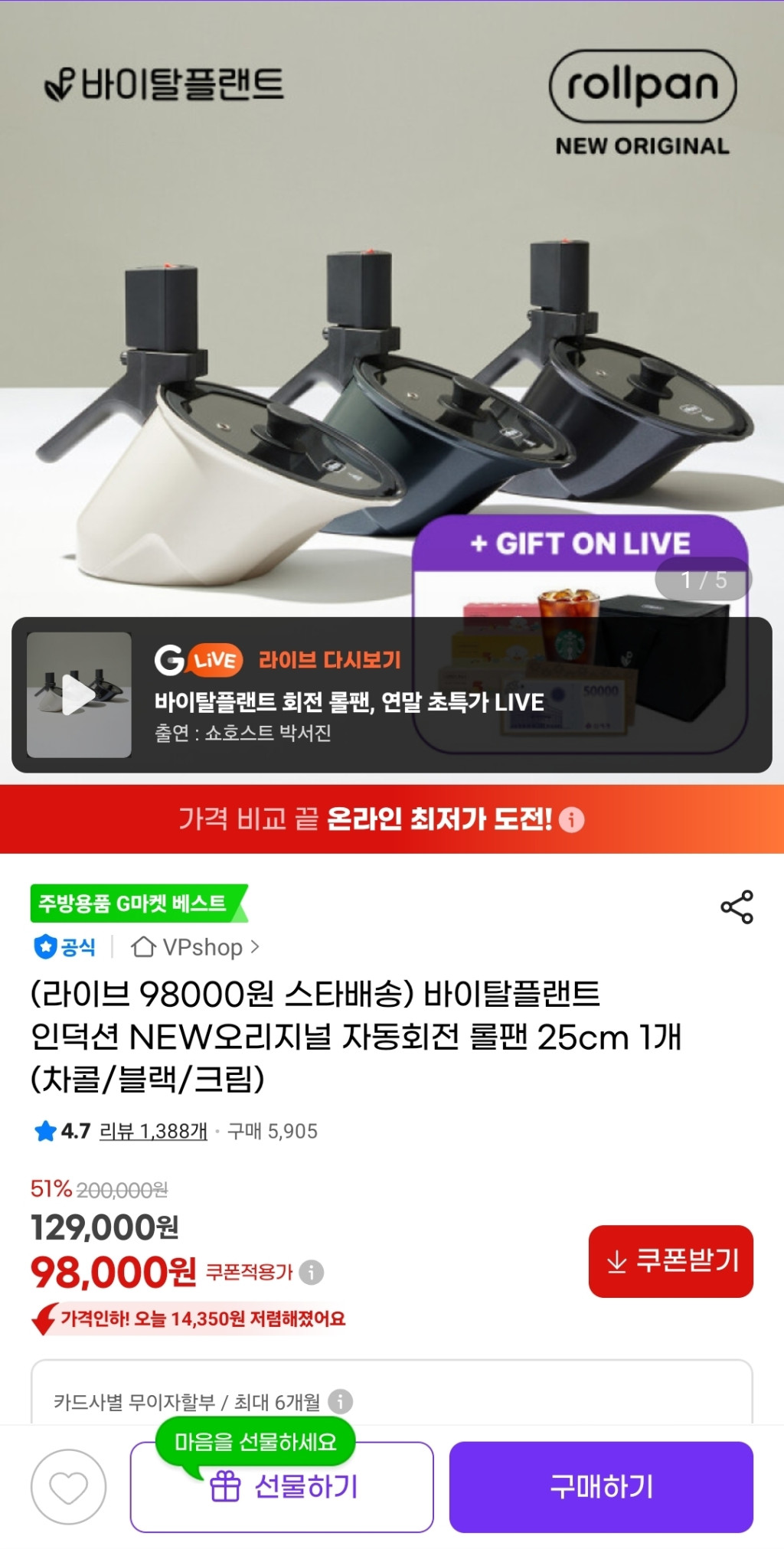Tap the 쿠폰받기 button

tap(671, 1261)
